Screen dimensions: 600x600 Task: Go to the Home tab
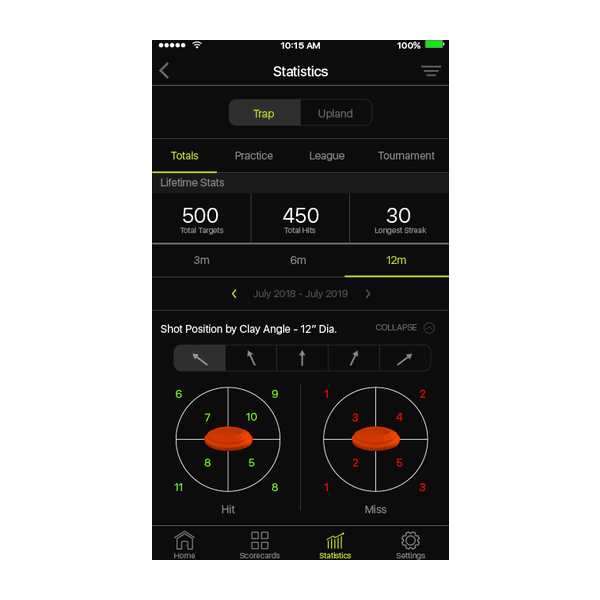(x=184, y=544)
